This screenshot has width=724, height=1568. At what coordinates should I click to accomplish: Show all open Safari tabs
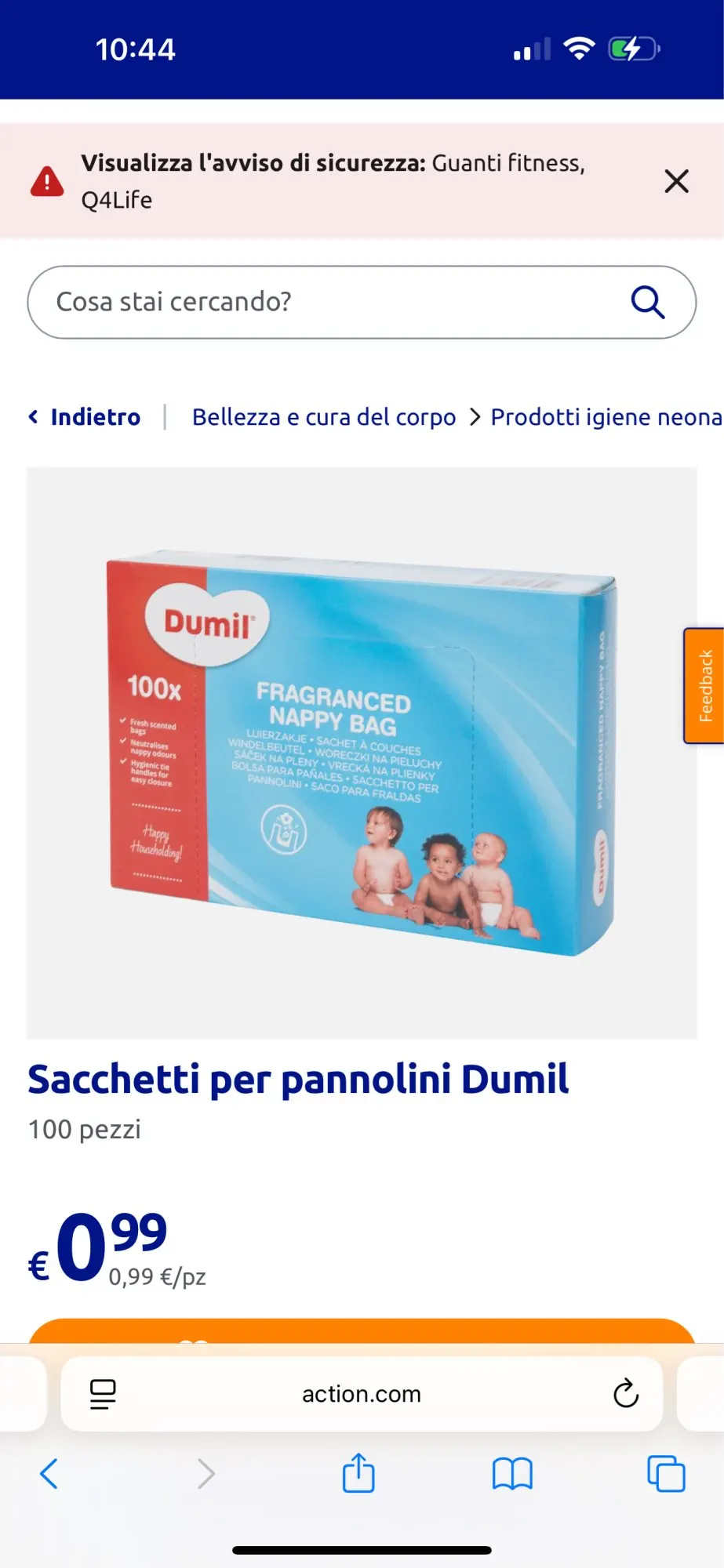pyautogui.click(x=666, y=1474)
